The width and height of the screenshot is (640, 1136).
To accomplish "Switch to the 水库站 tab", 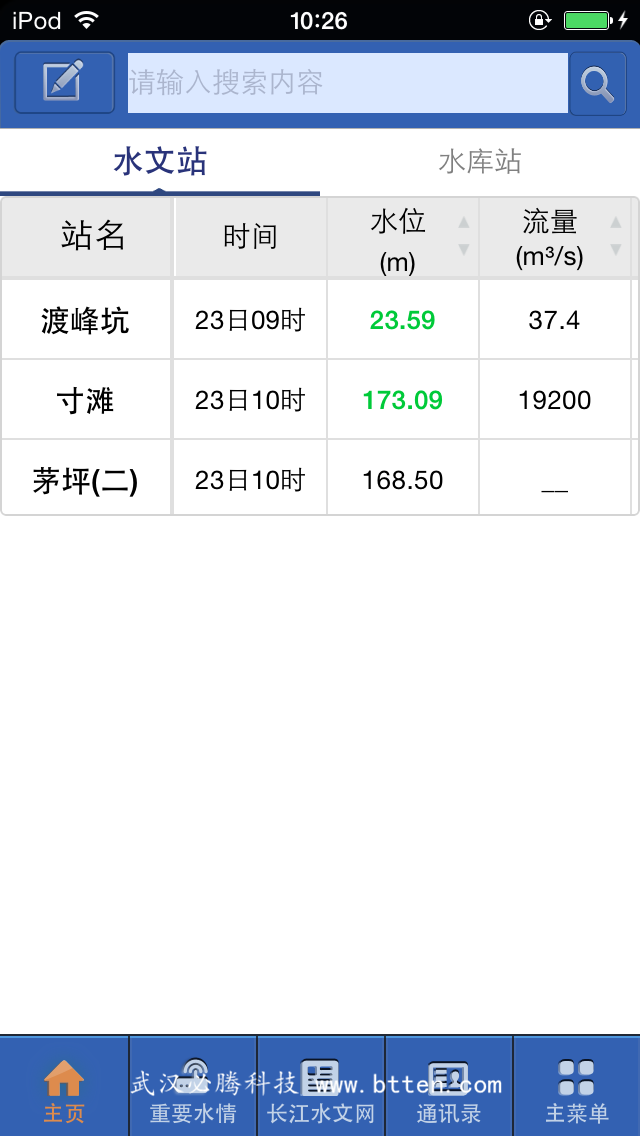I will pyautogui.click(x=480, y=162).
